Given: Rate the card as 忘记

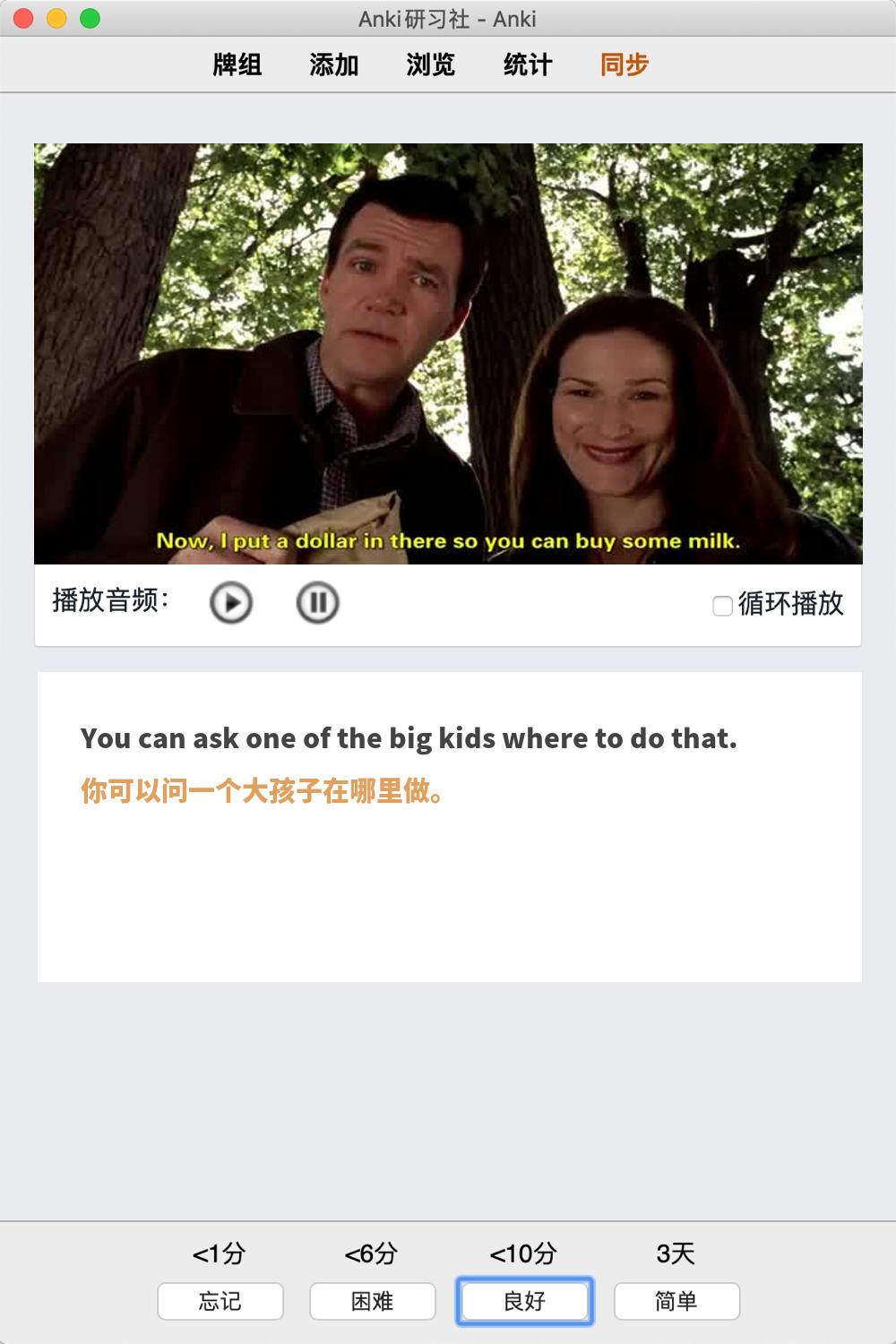Looking at the screenshot, I should point(220,1301).
